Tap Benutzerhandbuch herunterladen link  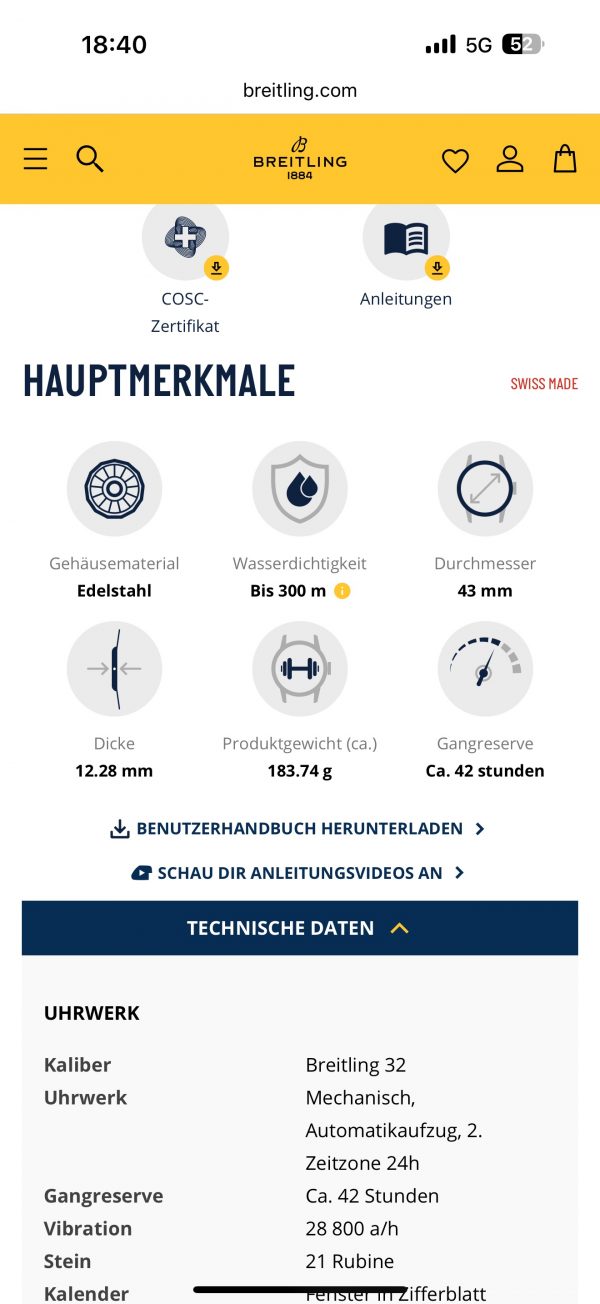299,829
